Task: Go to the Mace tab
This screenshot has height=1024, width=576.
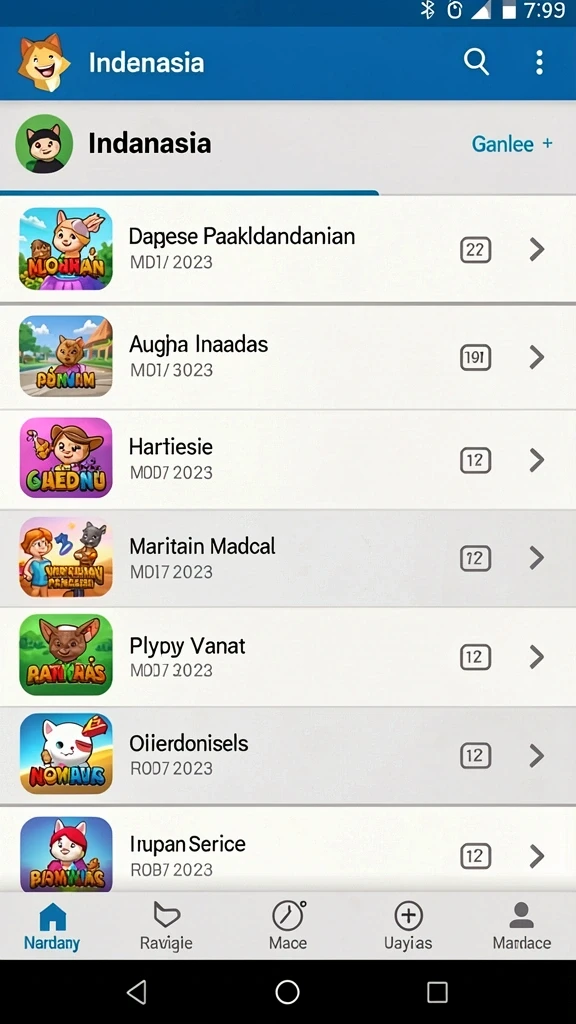Action: pyautogui.click(x=288, y=926)
